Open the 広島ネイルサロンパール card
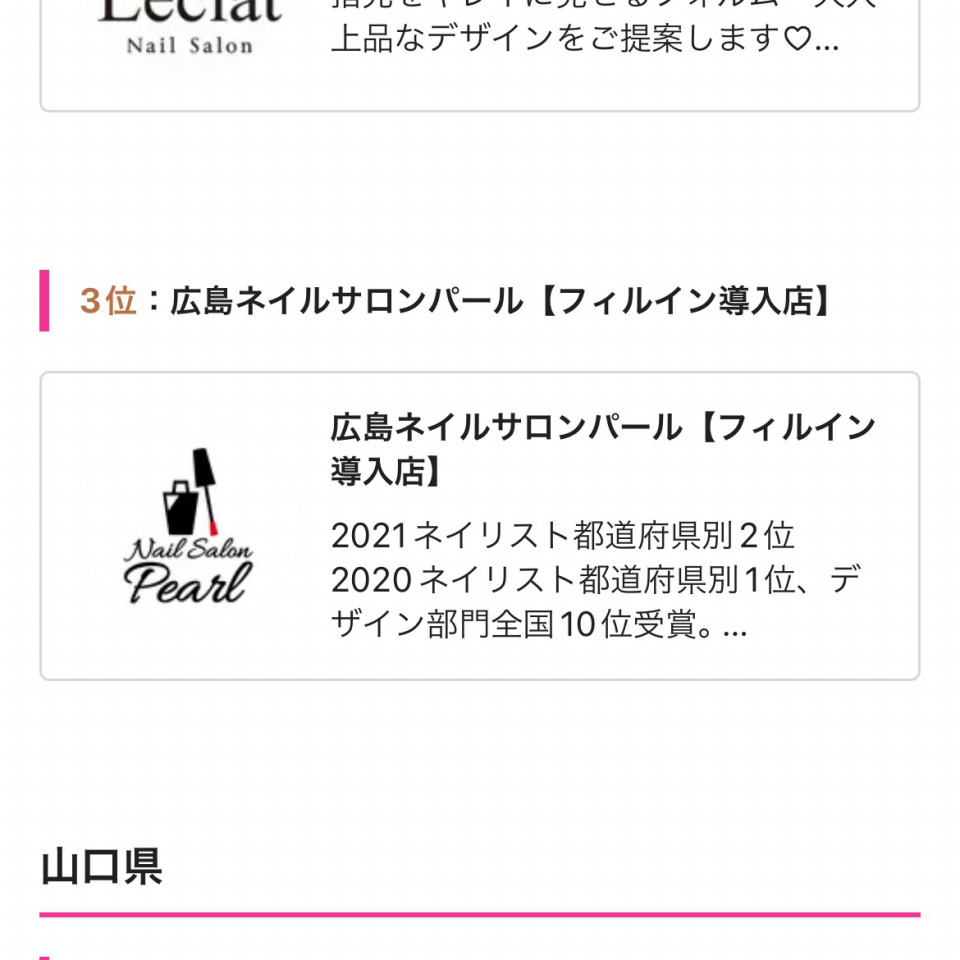Image resolution: width=960 pixels, height=960 pixels. (x=480, y=526)
